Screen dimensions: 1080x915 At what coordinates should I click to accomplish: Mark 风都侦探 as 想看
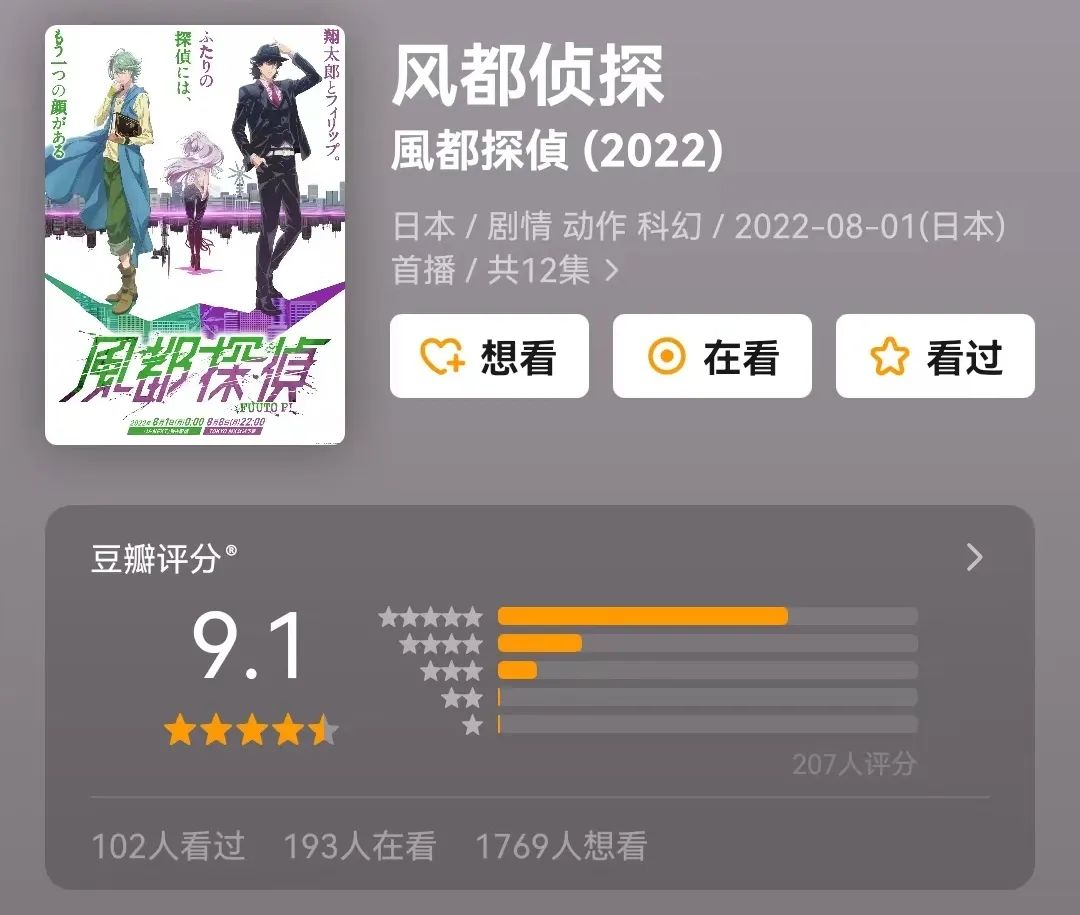[x=489, y=357]
